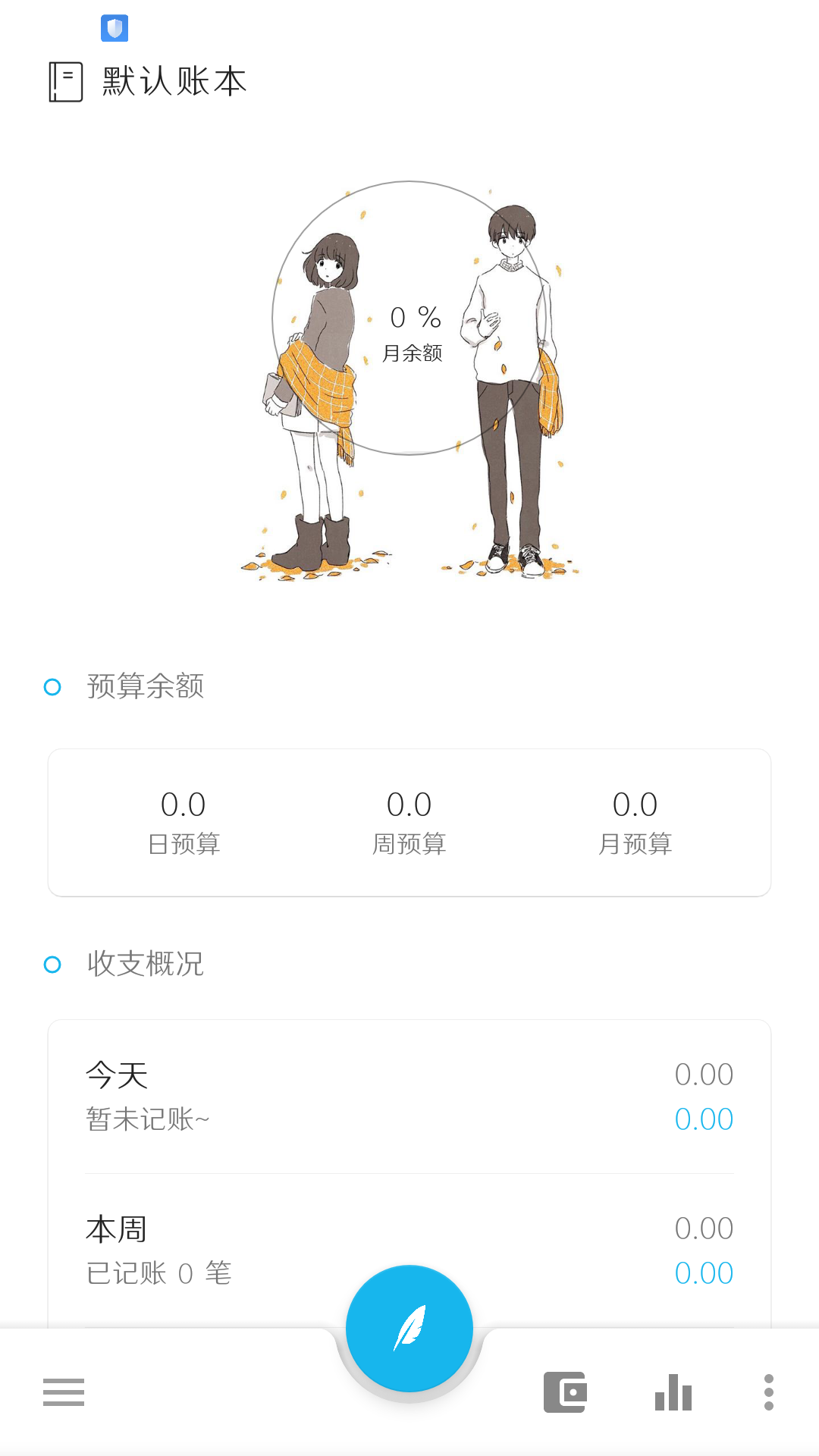This screenshot has width=819, height=1456.
Task: Open the three-dot overflow menu
Action: (769, 1392)
